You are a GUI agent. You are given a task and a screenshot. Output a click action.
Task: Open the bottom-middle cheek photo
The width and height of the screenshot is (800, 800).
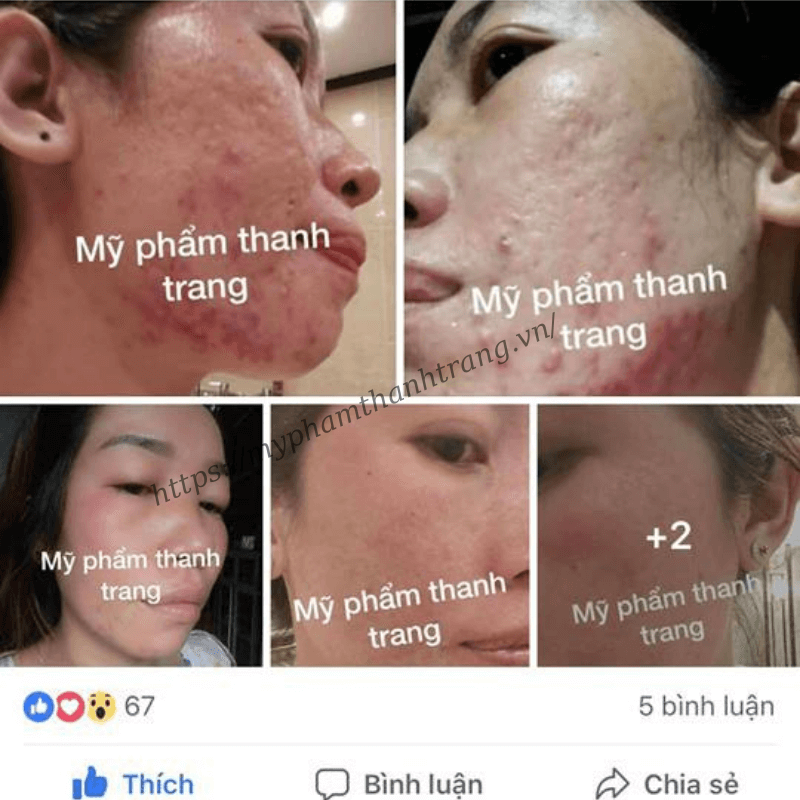pyautogui.click(x=400, y=536)
